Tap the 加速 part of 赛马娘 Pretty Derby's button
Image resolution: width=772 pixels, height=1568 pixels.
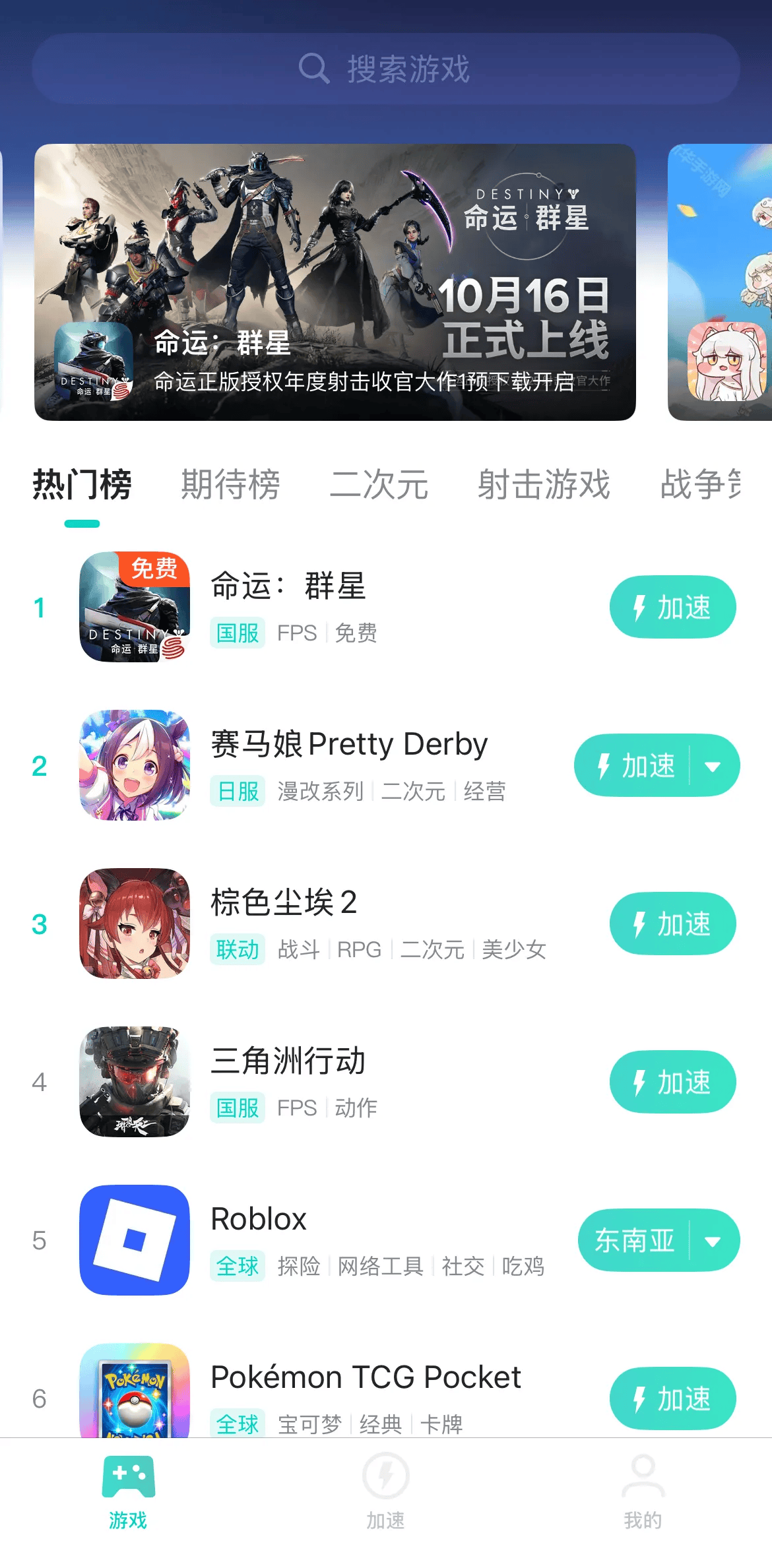[x=636, y=766]
